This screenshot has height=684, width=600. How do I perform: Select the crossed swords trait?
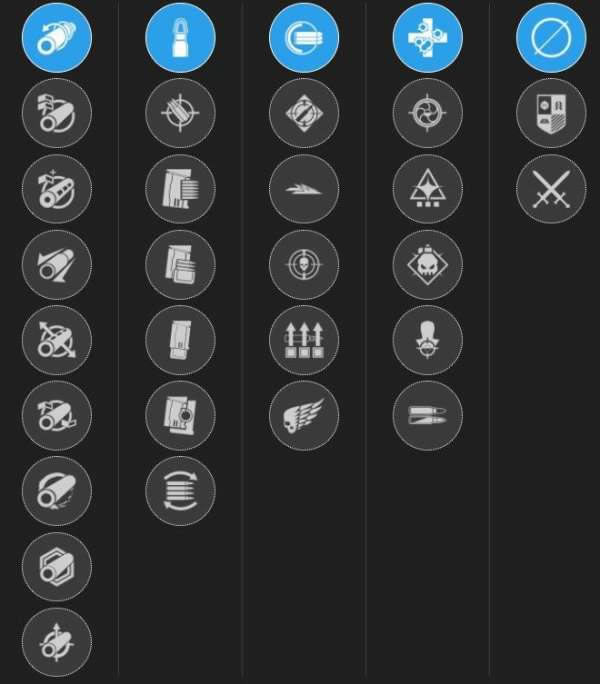[551, 189]
